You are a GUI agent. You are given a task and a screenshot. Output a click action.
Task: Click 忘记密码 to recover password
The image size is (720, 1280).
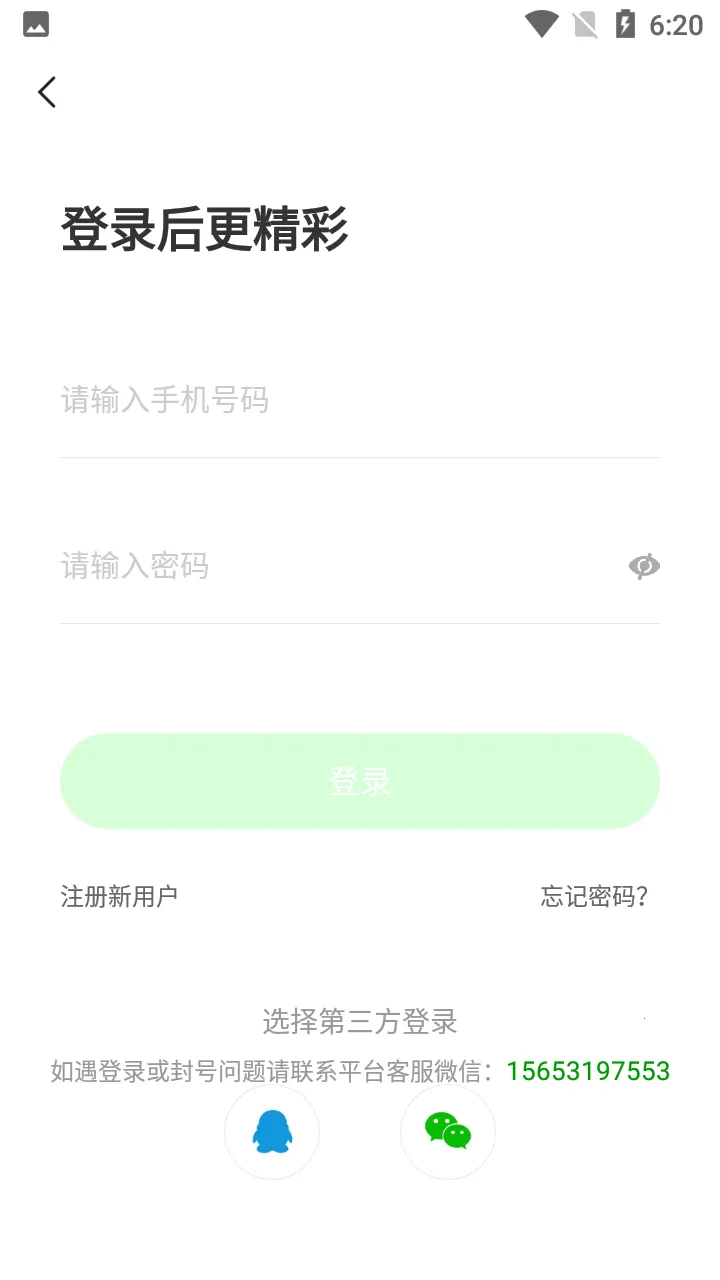tap(594, 896)
